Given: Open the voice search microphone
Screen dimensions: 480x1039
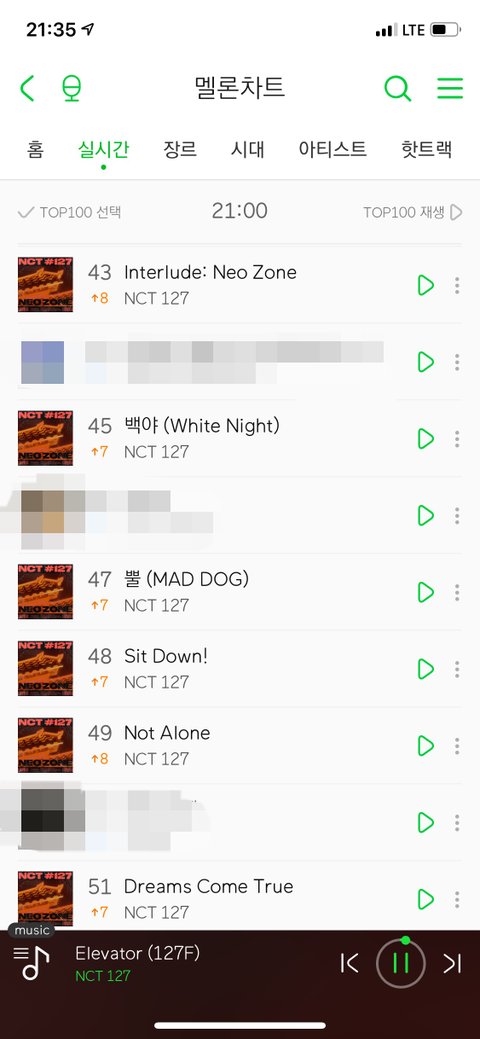Looking at the screenshot, I should 71,88.
